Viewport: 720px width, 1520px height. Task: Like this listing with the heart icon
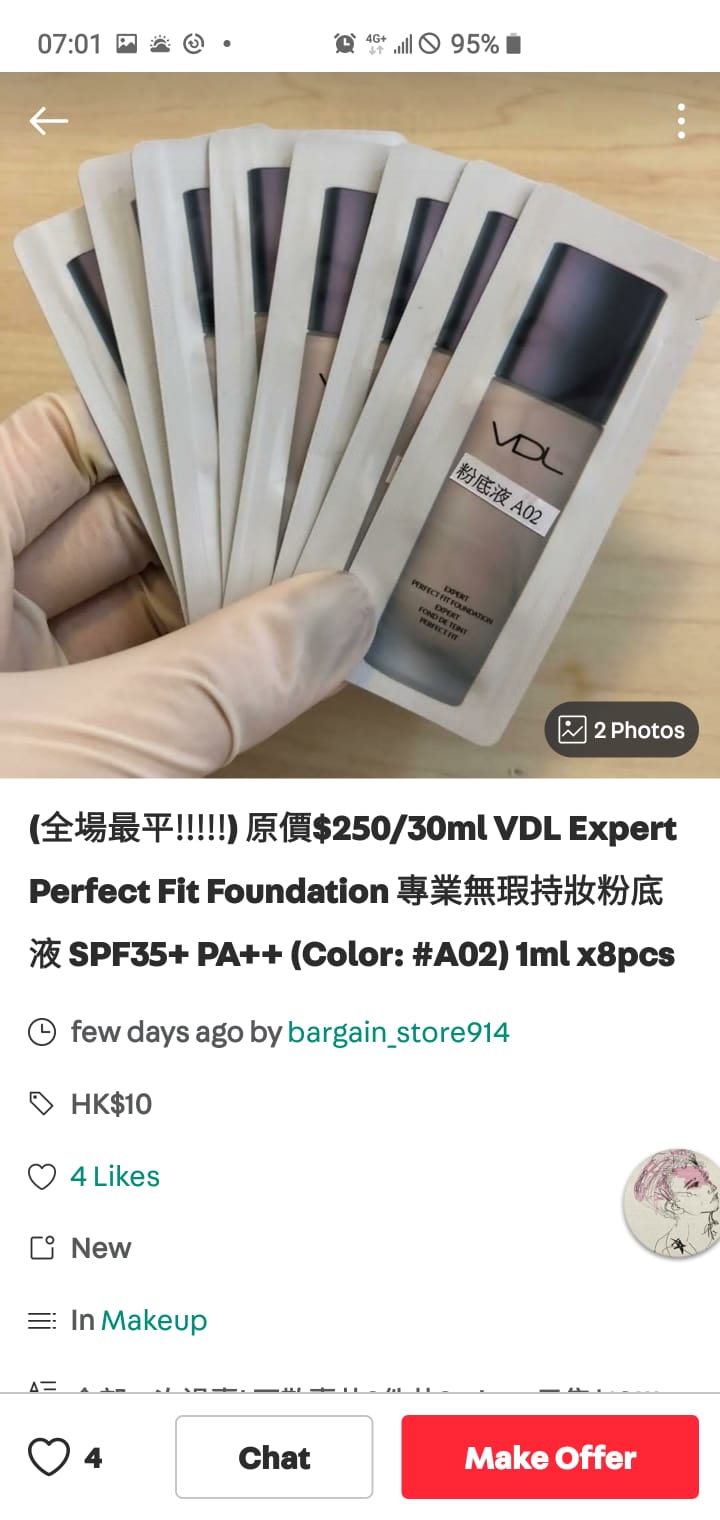(49, 1457)
